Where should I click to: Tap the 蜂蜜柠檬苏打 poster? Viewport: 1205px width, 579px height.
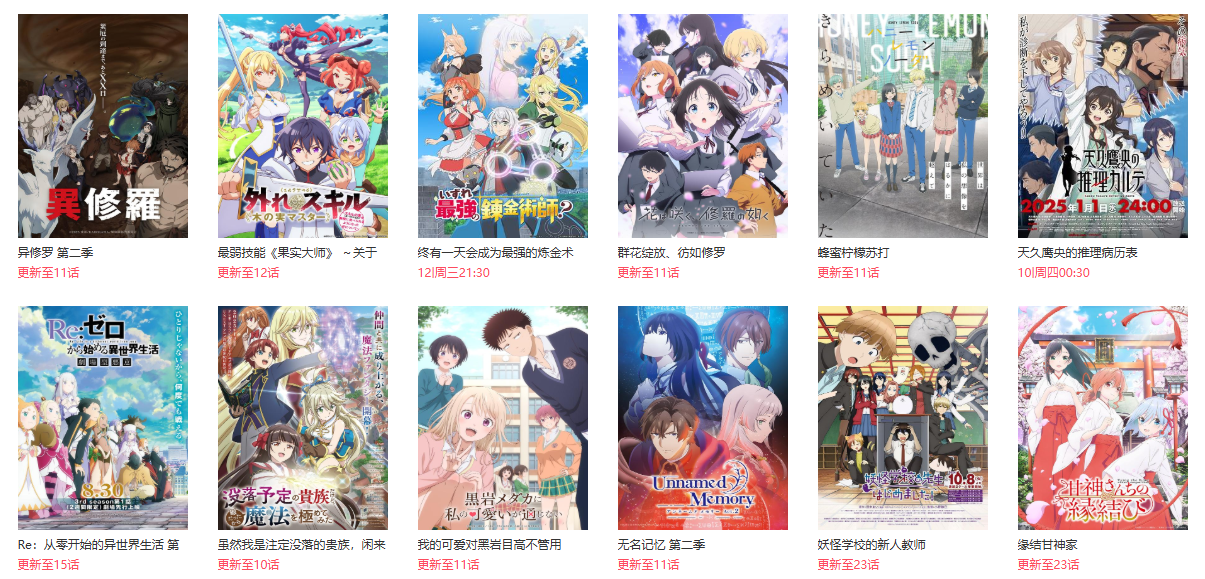(x=903, y=126)
